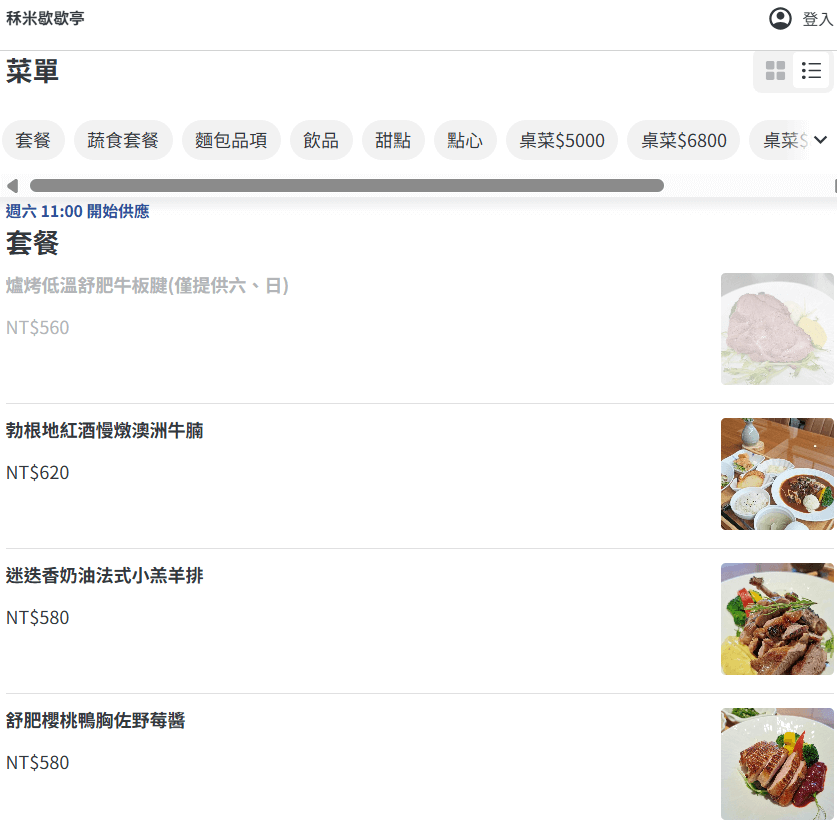View 迷迭香奶油法式小羔羊排 details
837x834 pixels.
tap(105, 576)
